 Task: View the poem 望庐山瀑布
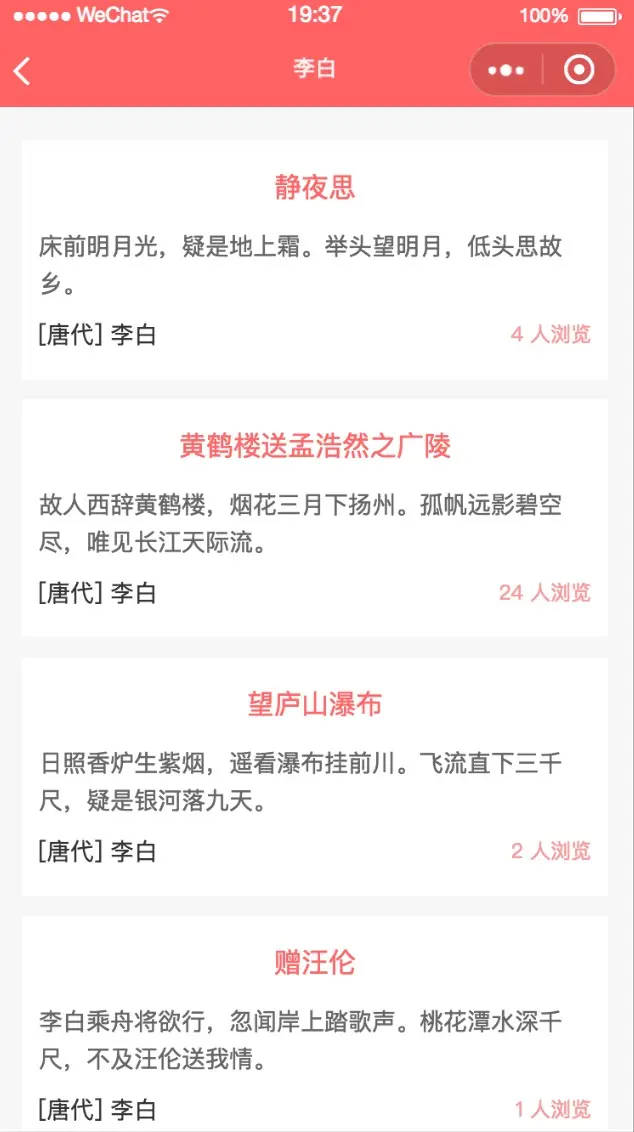[315, 704]
